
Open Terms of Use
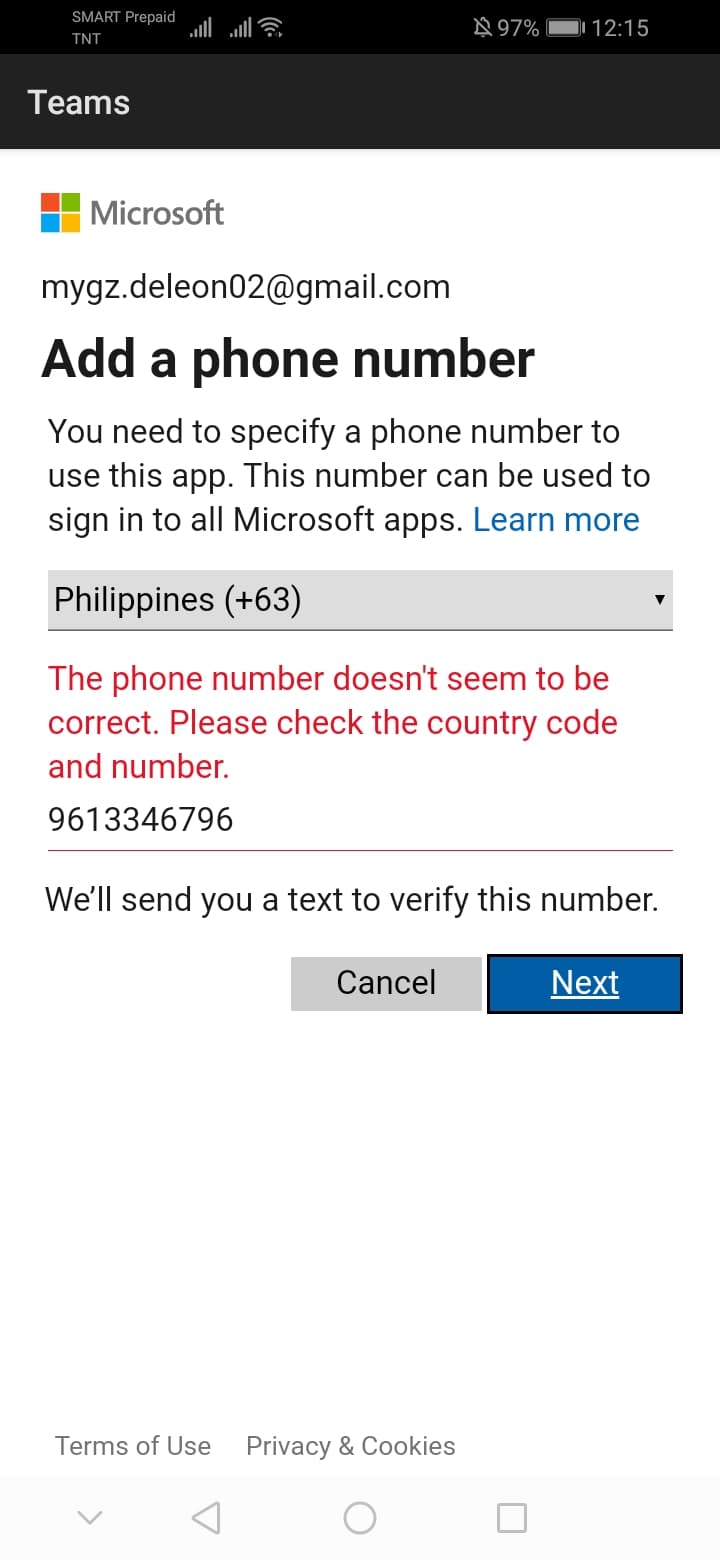[x=133, y=1446]
